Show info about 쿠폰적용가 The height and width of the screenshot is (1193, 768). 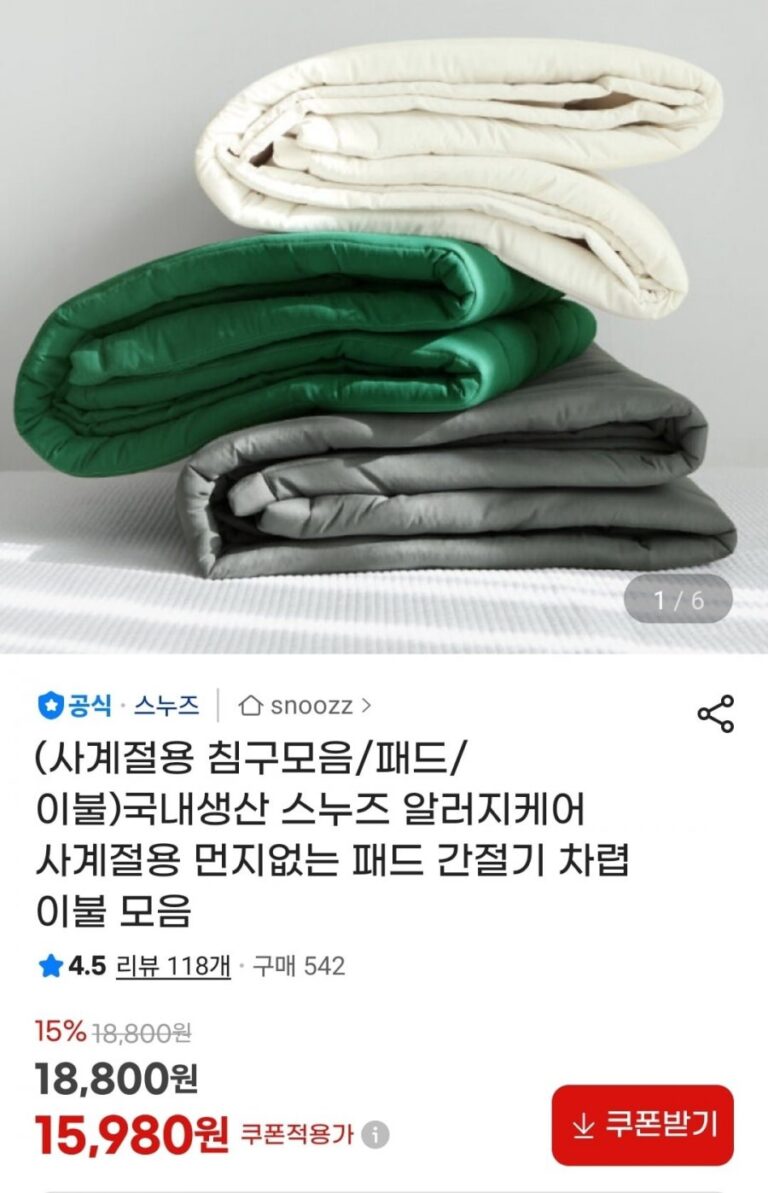click(376, 1135)
